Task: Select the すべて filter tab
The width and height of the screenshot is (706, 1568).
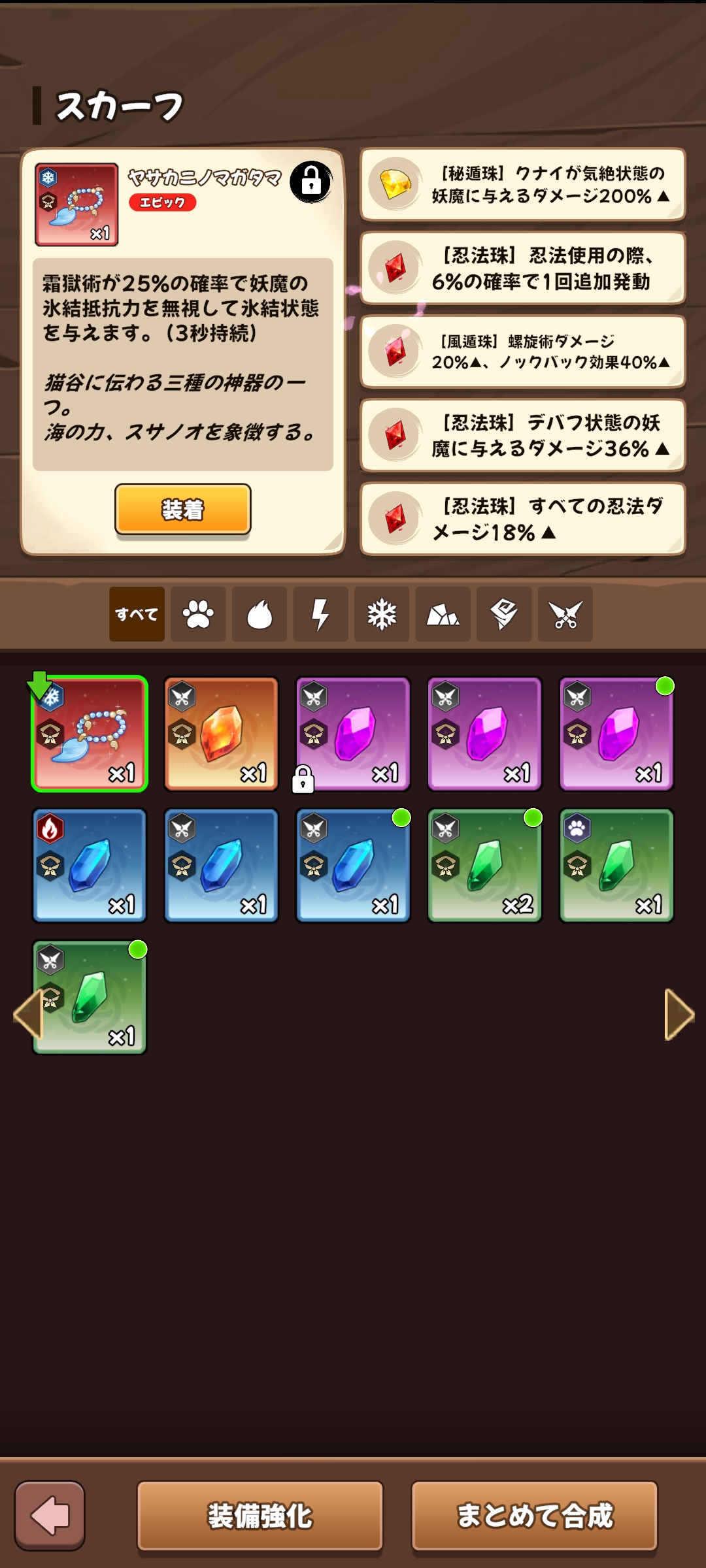Action: tap(137, 614)
